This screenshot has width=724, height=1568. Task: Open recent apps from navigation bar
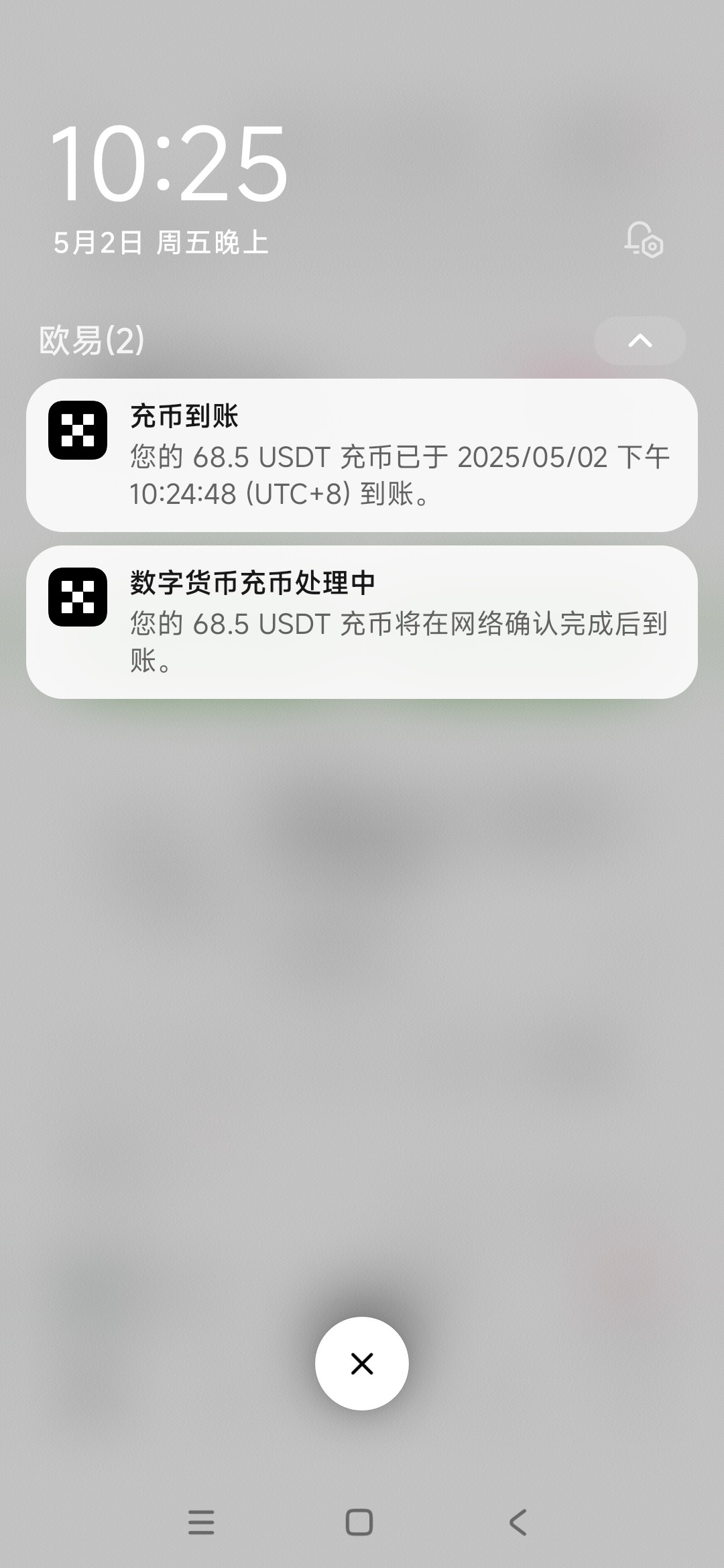(x=201, y=1522)
